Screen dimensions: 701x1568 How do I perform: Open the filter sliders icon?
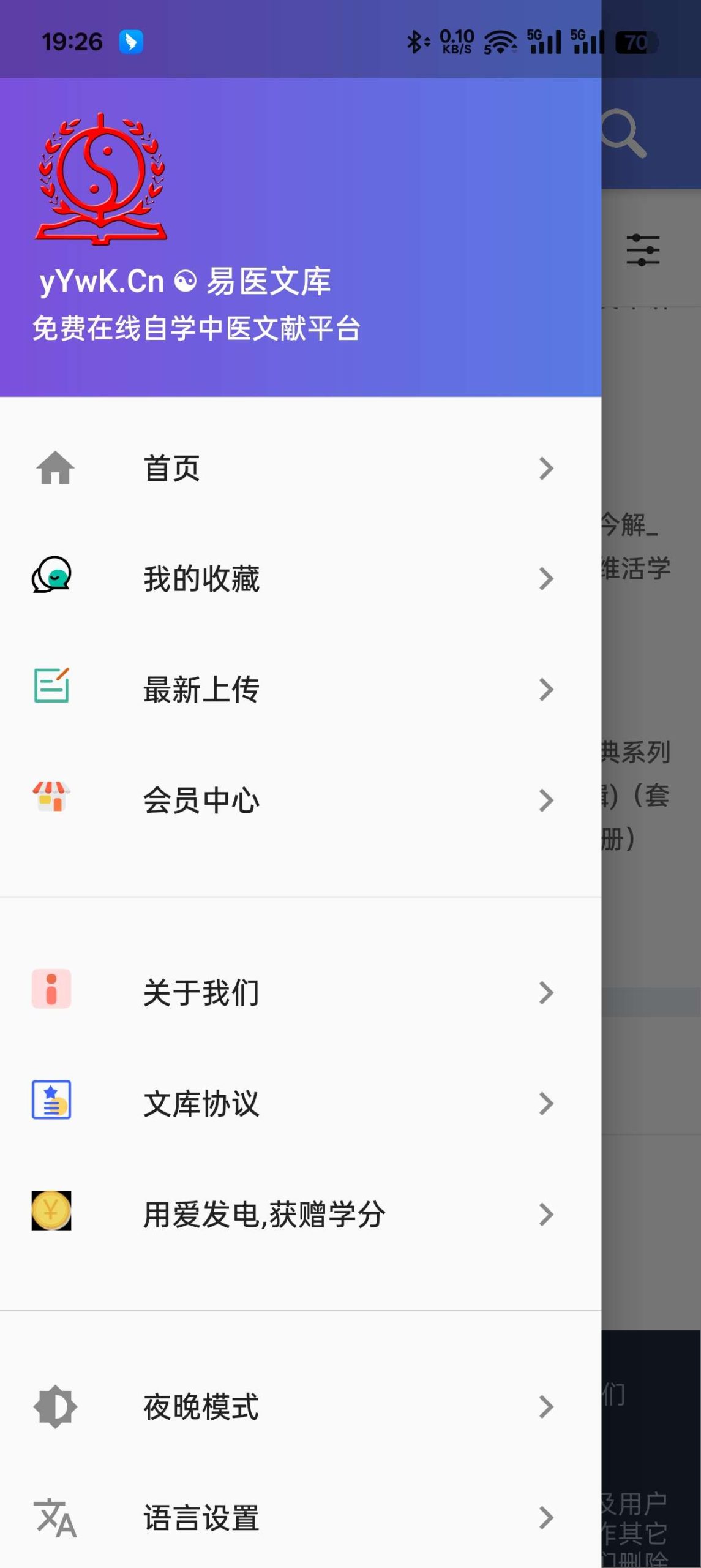tap(643, 250)
